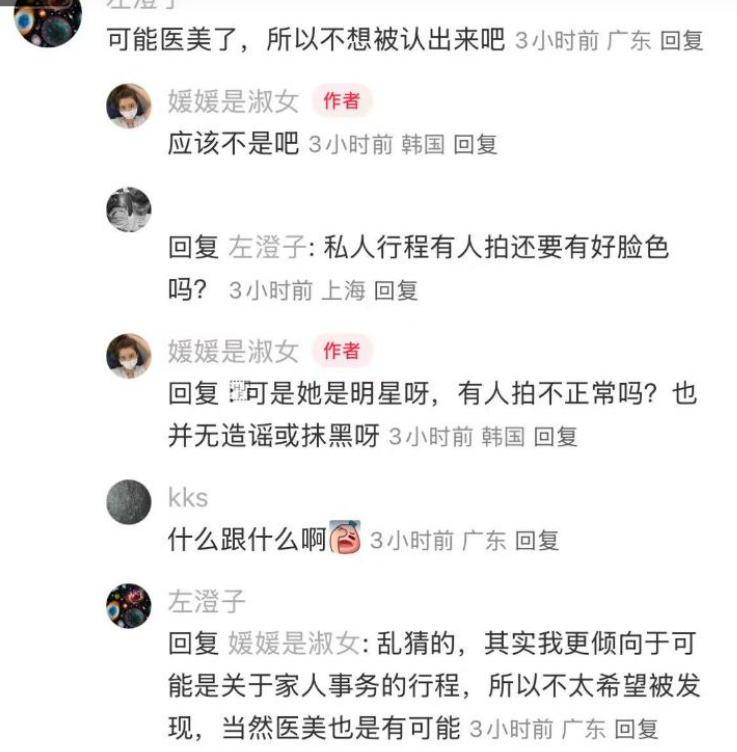Open kks's profile avatar
The width and height of the screenshot is (737, 752).
point(129,501)
